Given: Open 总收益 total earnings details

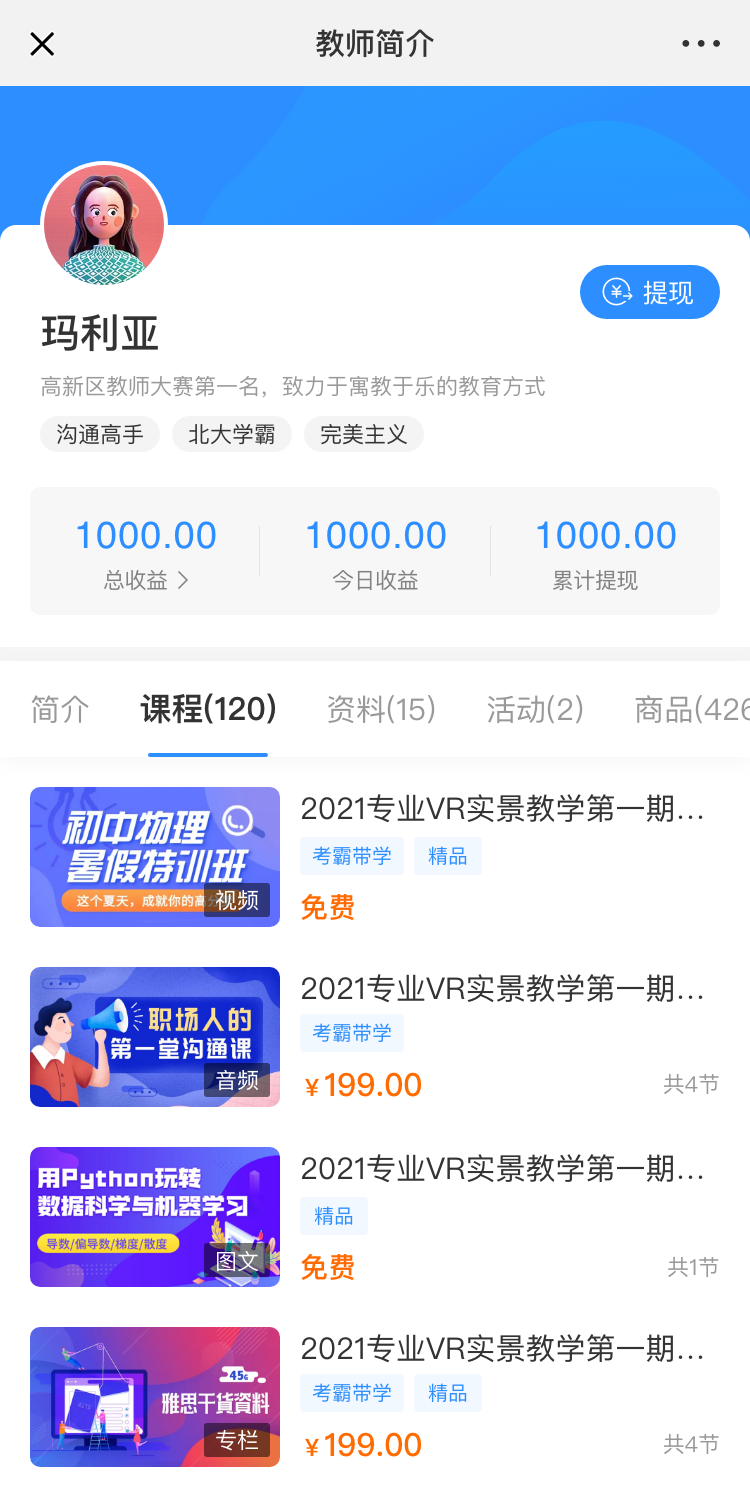Looking at the screenshot, I should [x=146, y=580].
